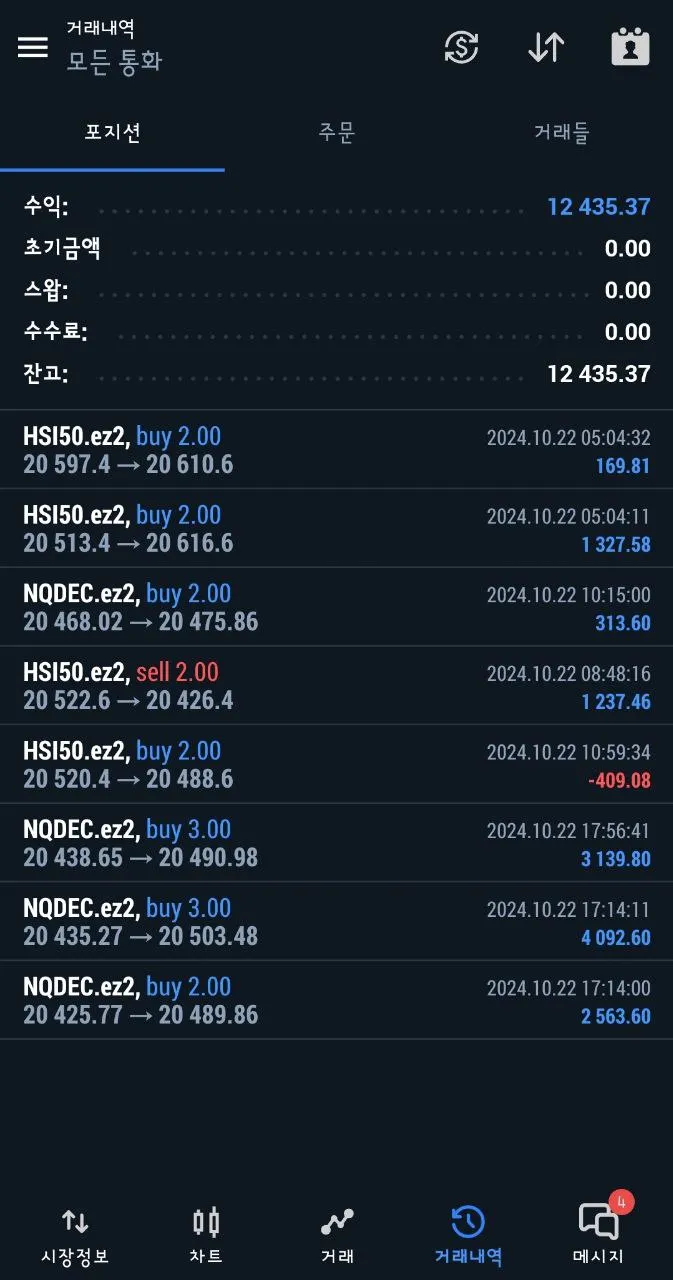Open NQDEC.ez2 buy position with 3 139.80 profit
The width and height of the screenshot is (673, 1280).
click(336, 843)
